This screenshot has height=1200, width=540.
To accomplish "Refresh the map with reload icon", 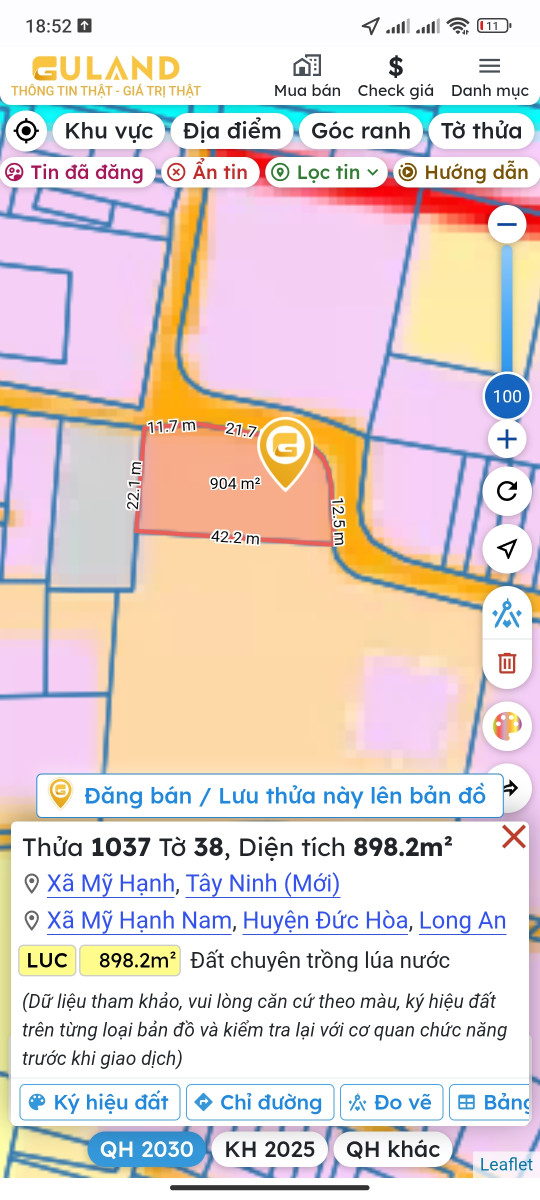I will click(507, 490).
